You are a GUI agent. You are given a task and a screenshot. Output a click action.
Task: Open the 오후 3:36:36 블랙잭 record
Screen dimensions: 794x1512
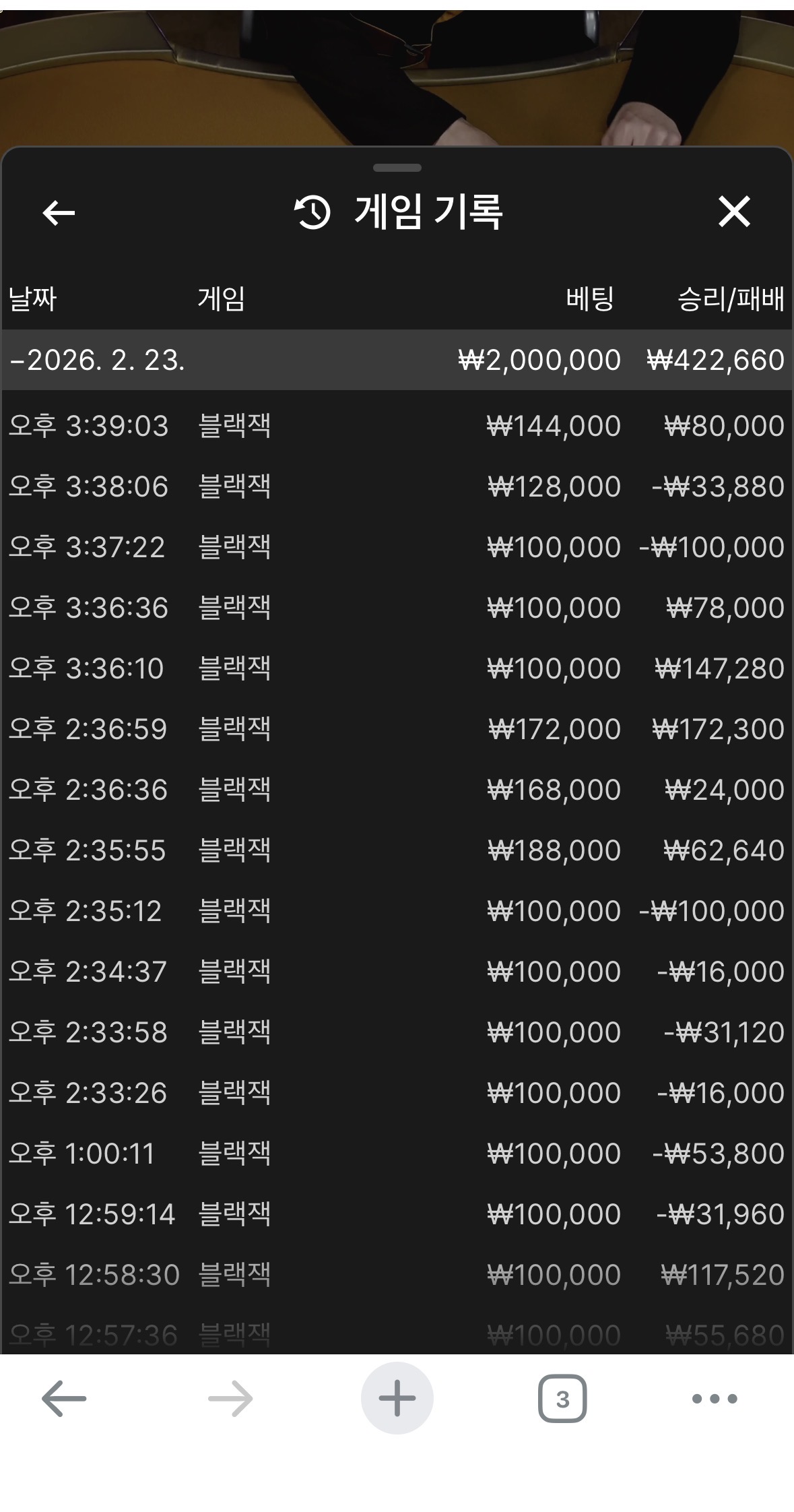click(x=396, y=608)
